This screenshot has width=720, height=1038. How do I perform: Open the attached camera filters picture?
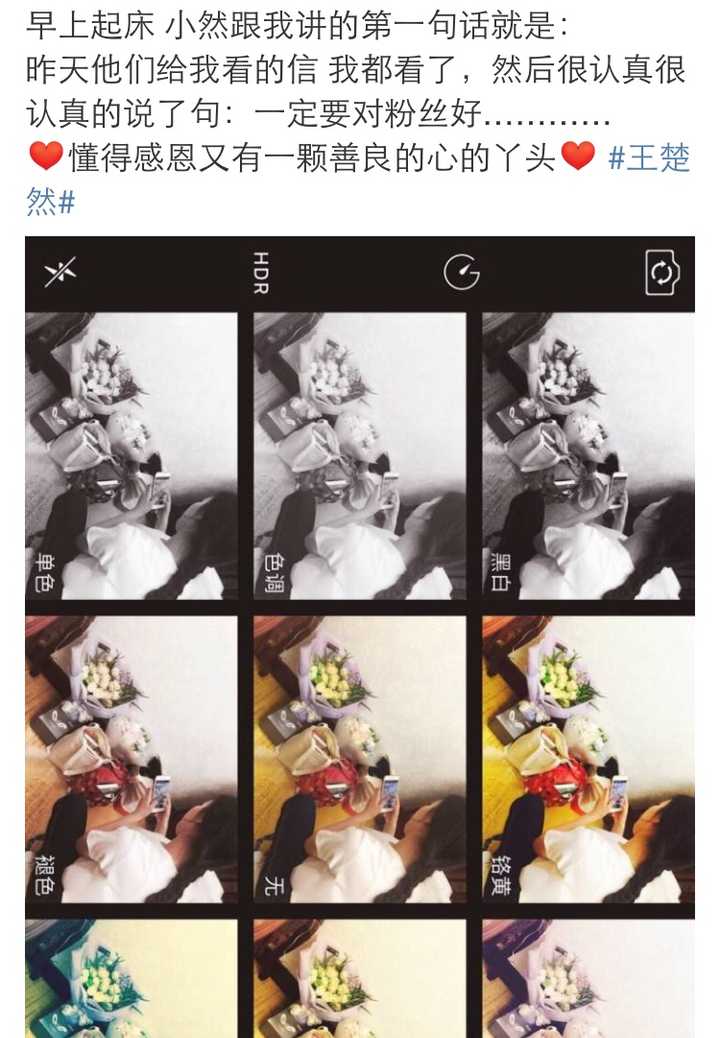pos(360,640)
